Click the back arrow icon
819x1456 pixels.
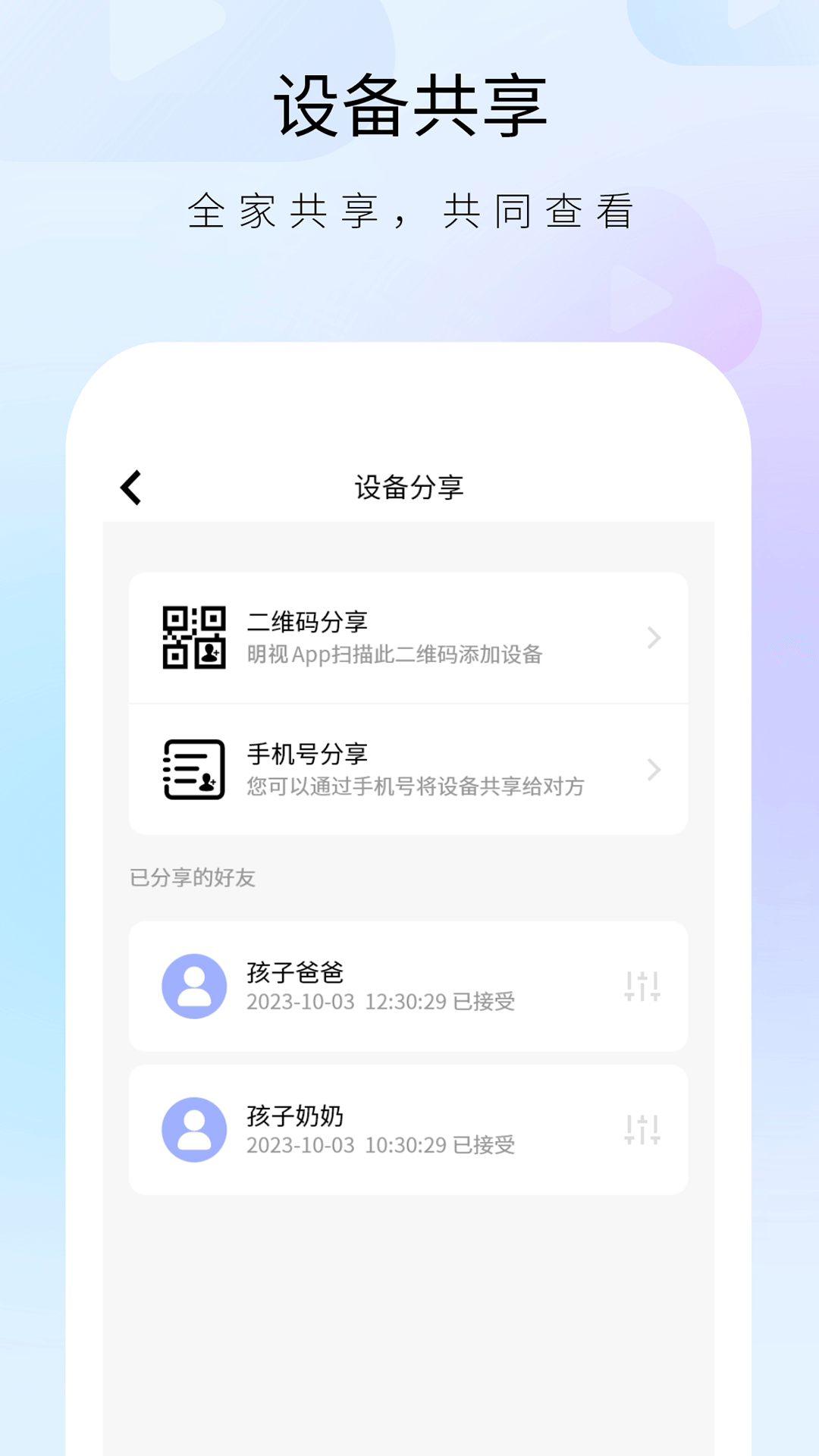coord(132,489)
